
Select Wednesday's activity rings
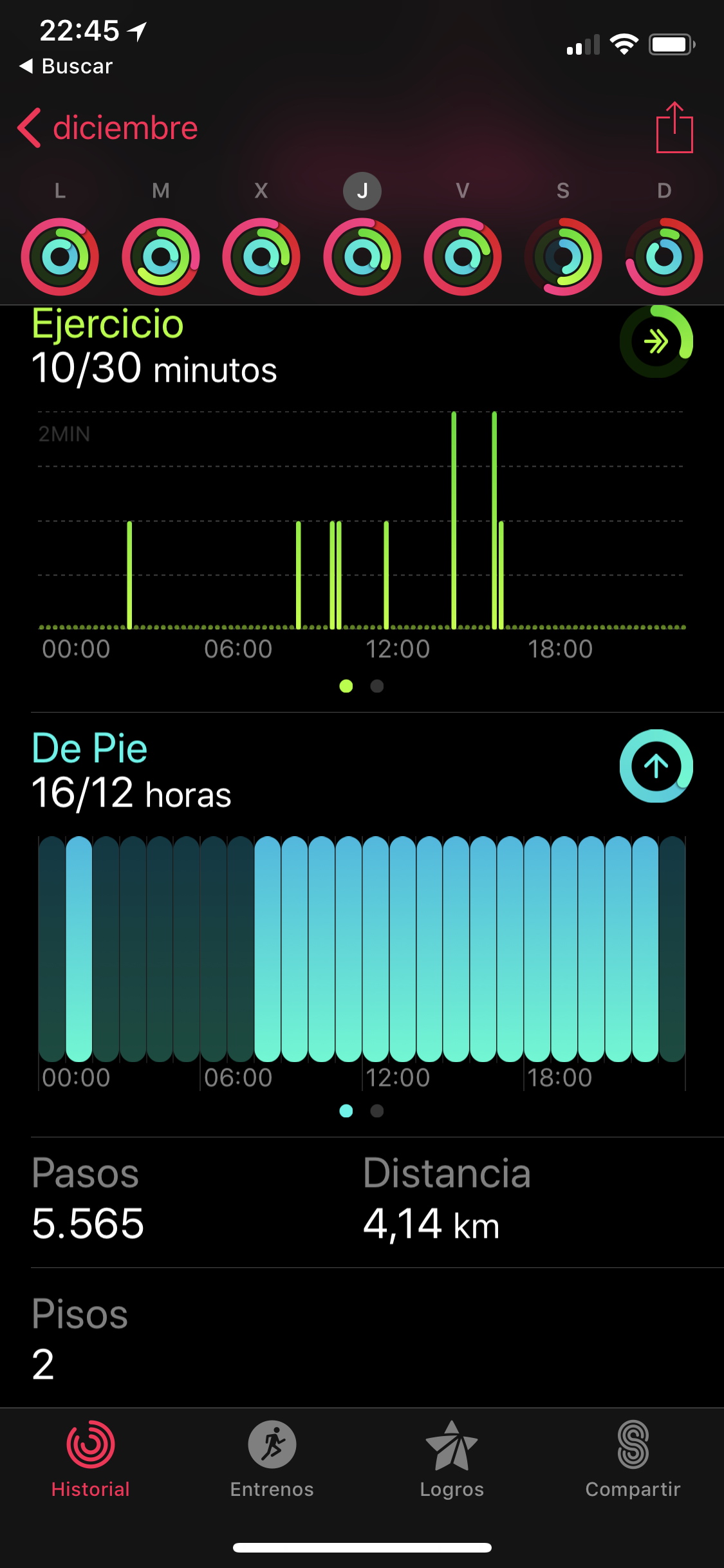(x=261, y=257)
